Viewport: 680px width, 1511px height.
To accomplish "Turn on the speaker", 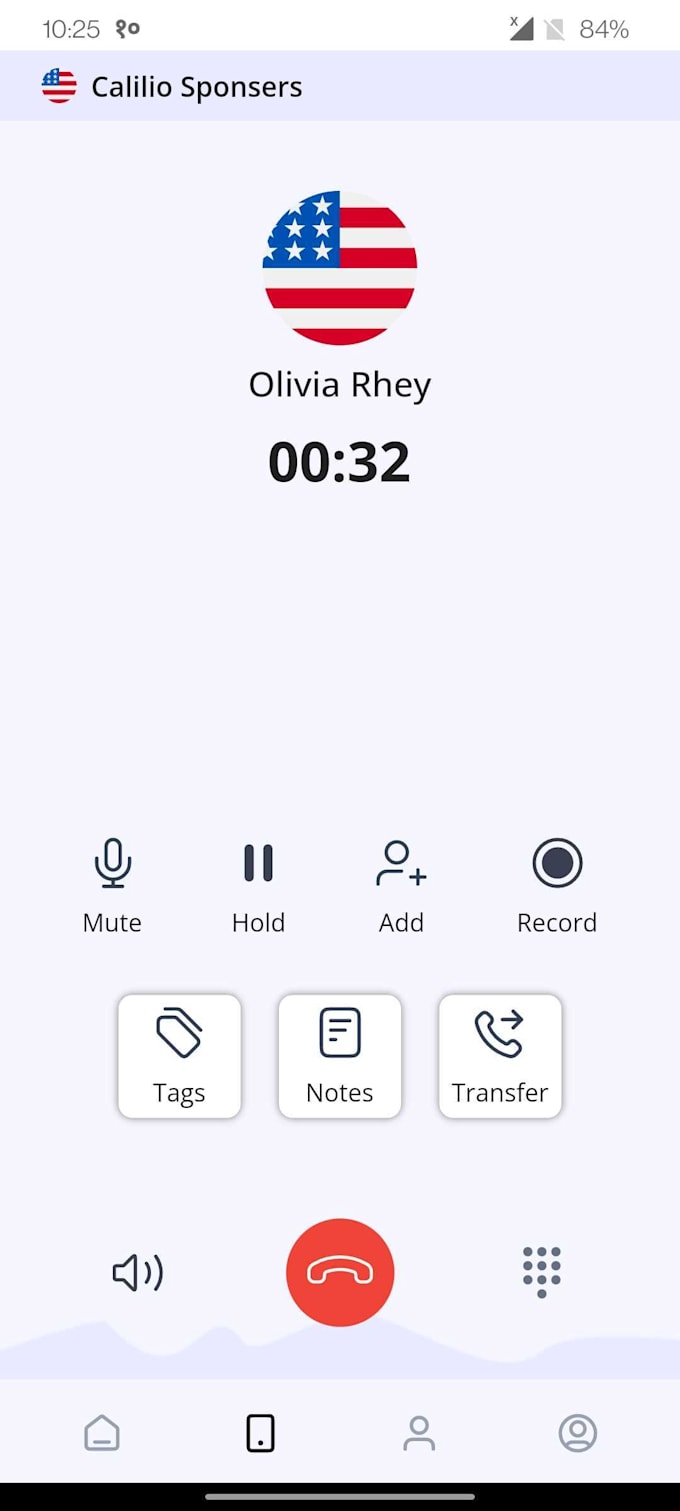I will click(x=137, y=1273).
